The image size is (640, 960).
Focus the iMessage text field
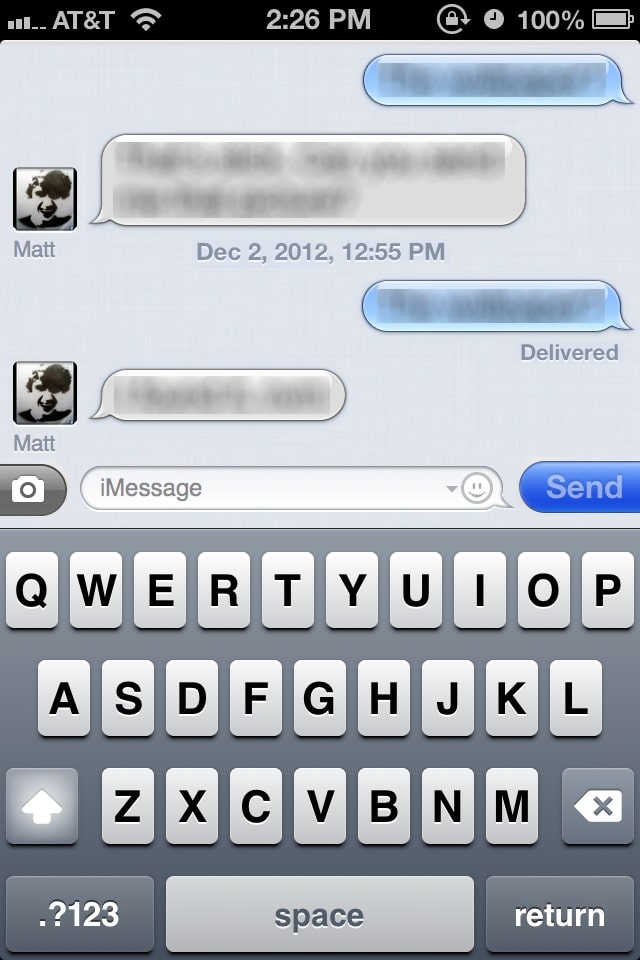[260, 489]
